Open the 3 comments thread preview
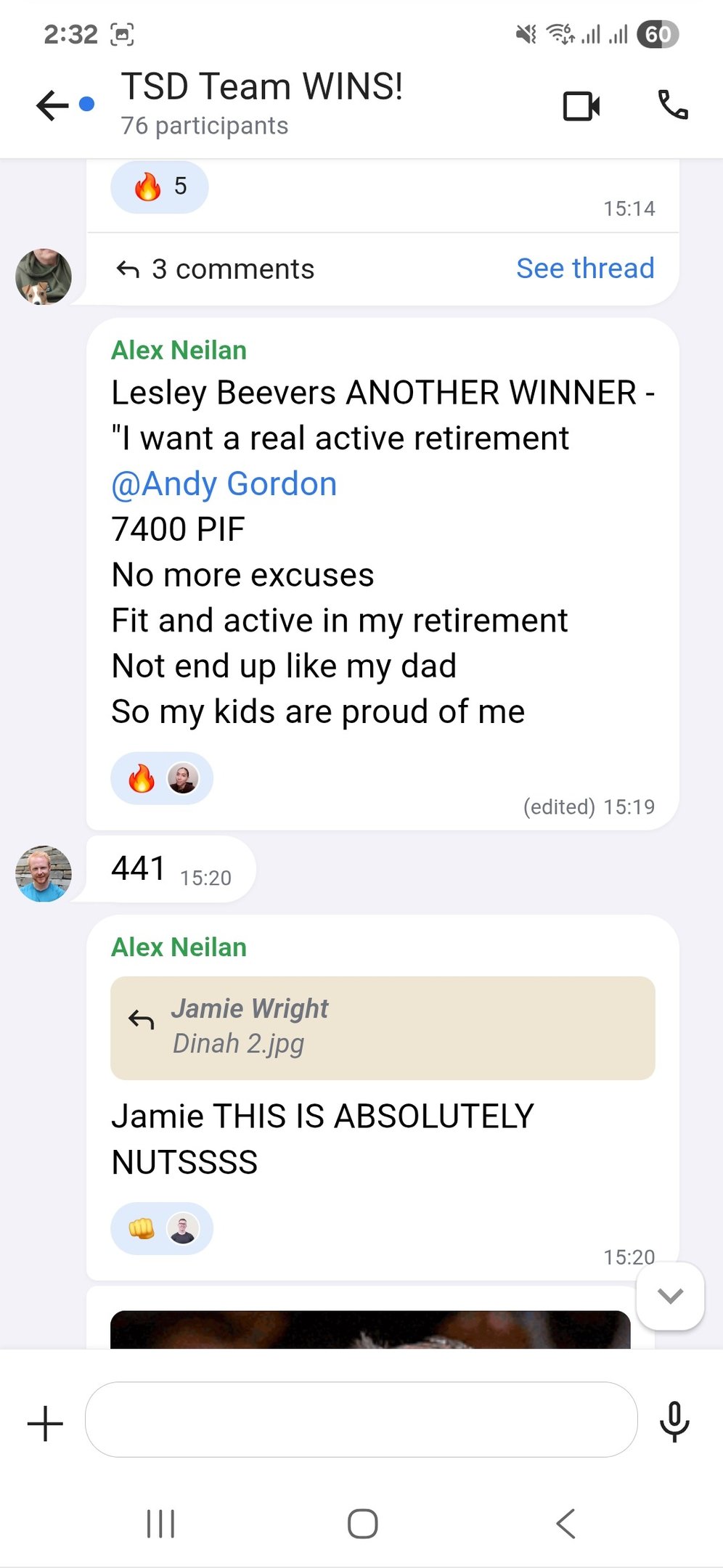 coord(233,269)
